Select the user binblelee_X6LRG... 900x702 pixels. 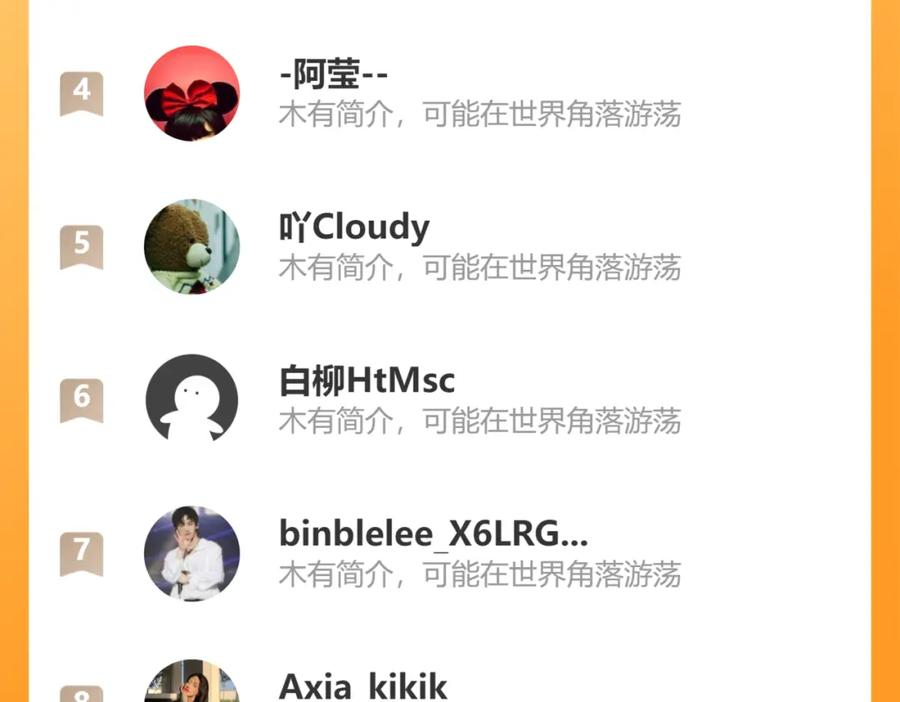coord(433,535)
